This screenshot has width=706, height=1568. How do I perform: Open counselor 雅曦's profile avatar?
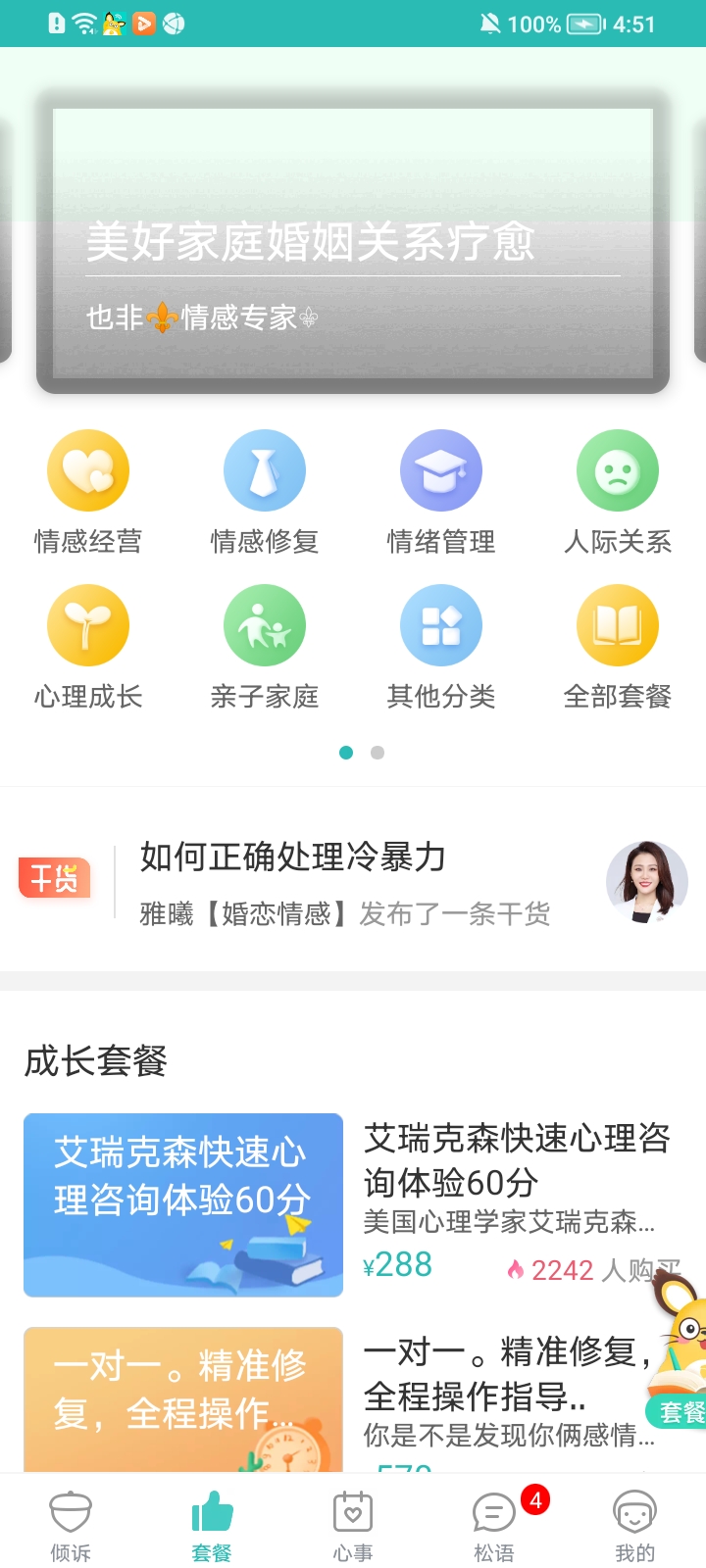click(648, 883)
